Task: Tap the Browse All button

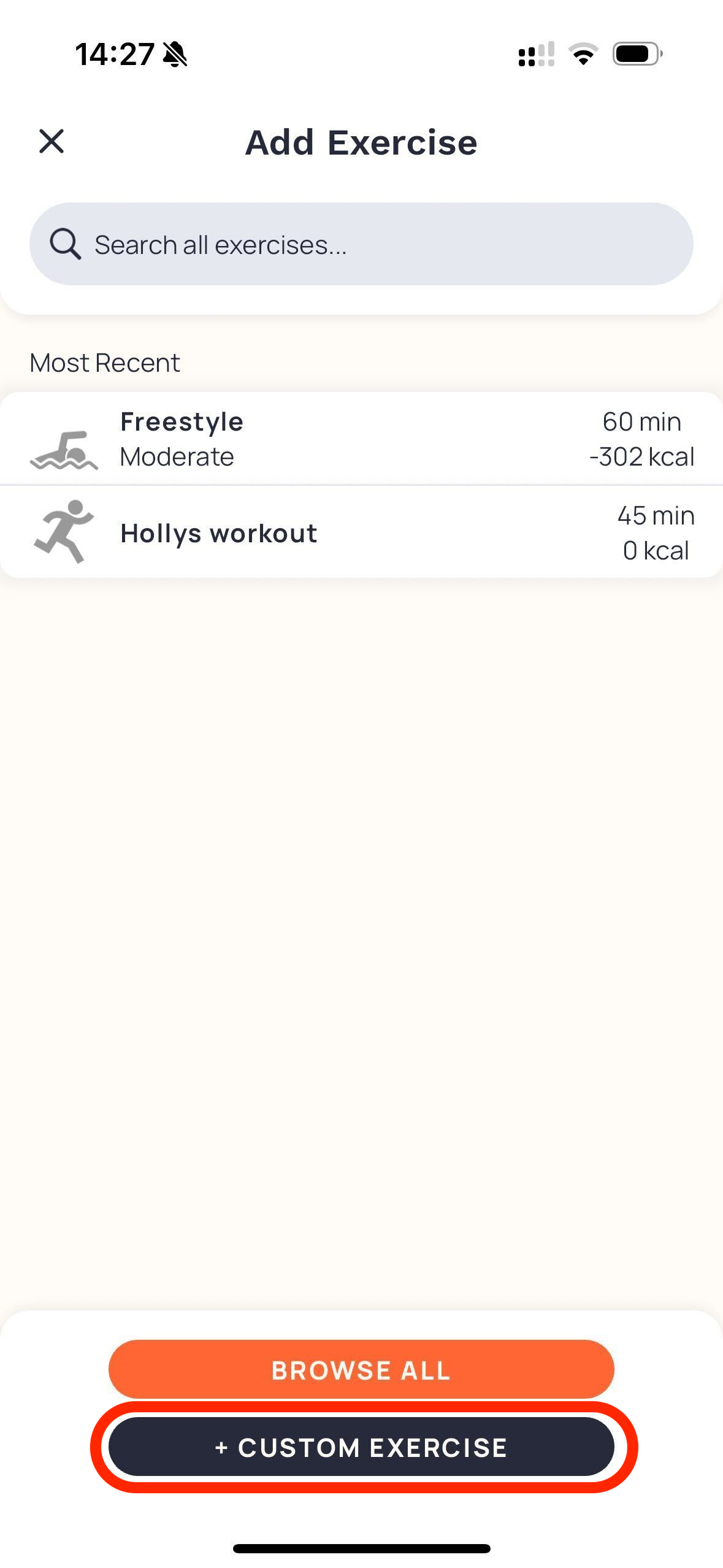Action: 361,1370
